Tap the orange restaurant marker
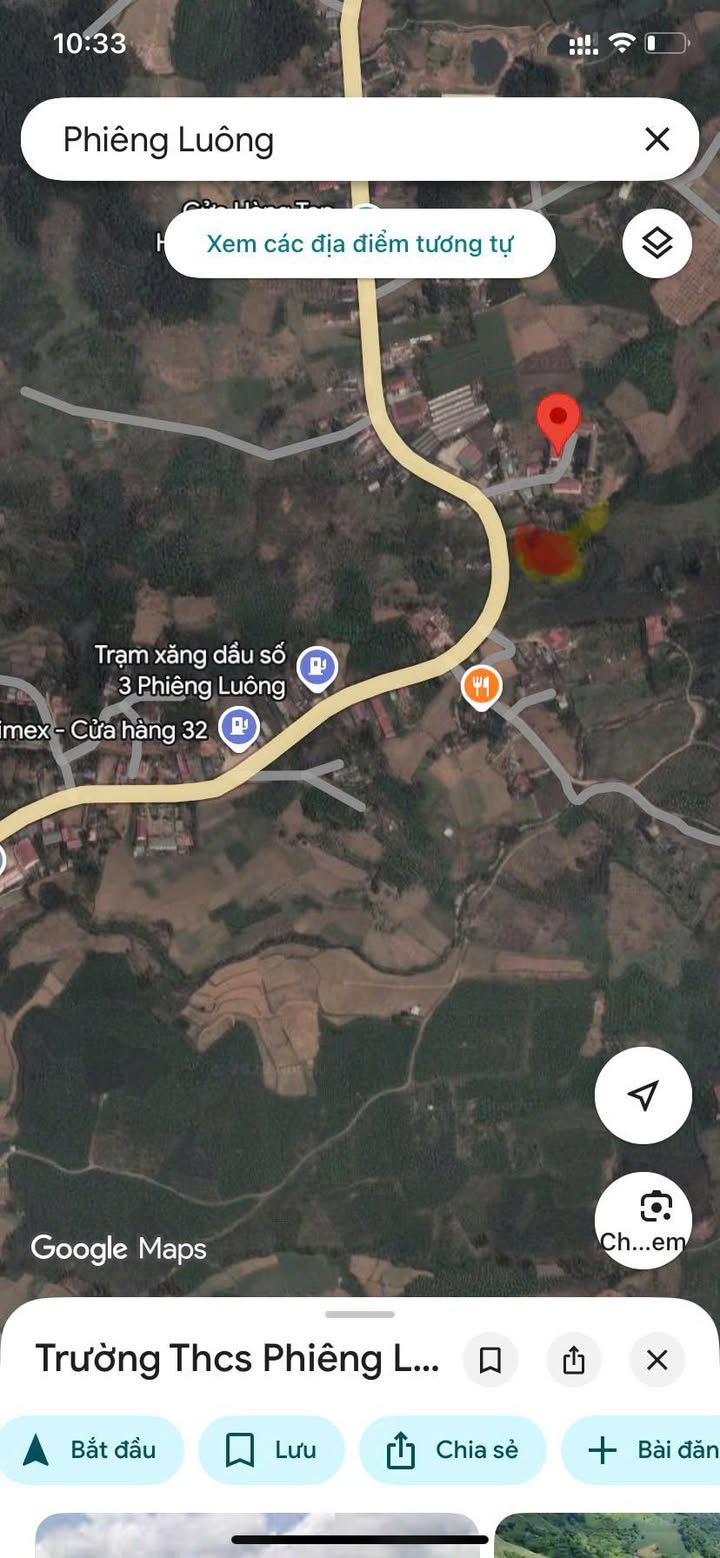Screen dimensions: 720x1558 (482, 687)
